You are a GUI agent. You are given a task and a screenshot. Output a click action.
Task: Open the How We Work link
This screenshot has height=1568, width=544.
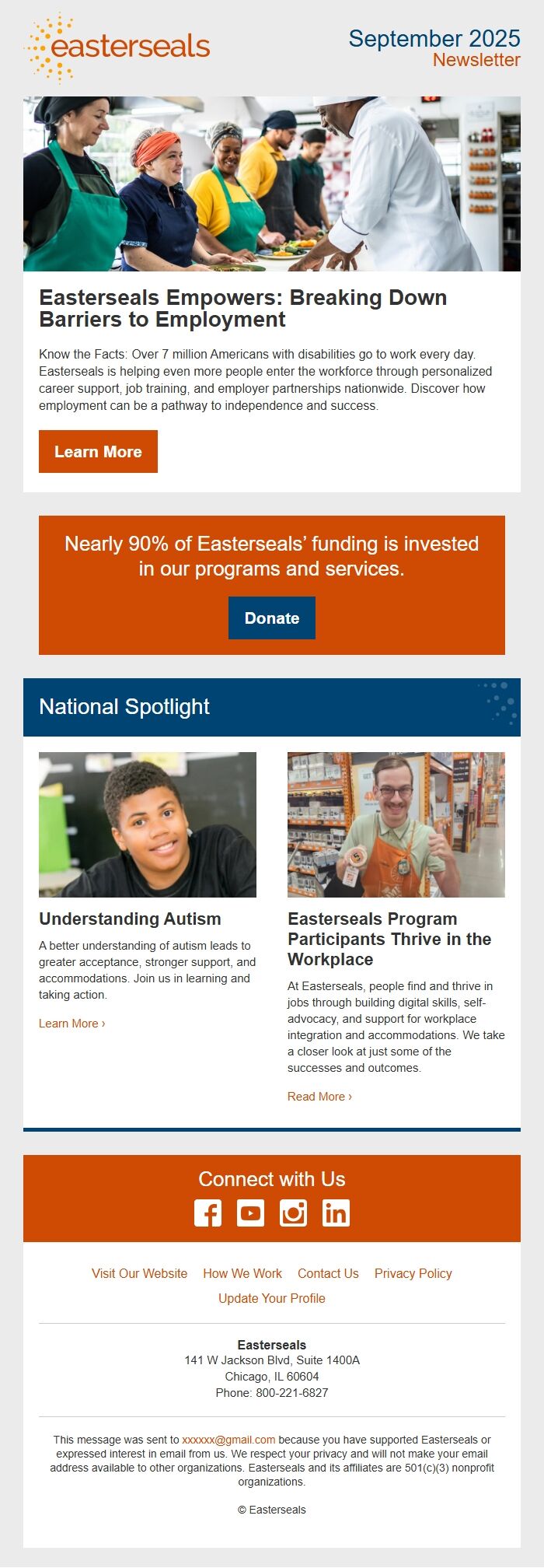tap(242, 1274)
